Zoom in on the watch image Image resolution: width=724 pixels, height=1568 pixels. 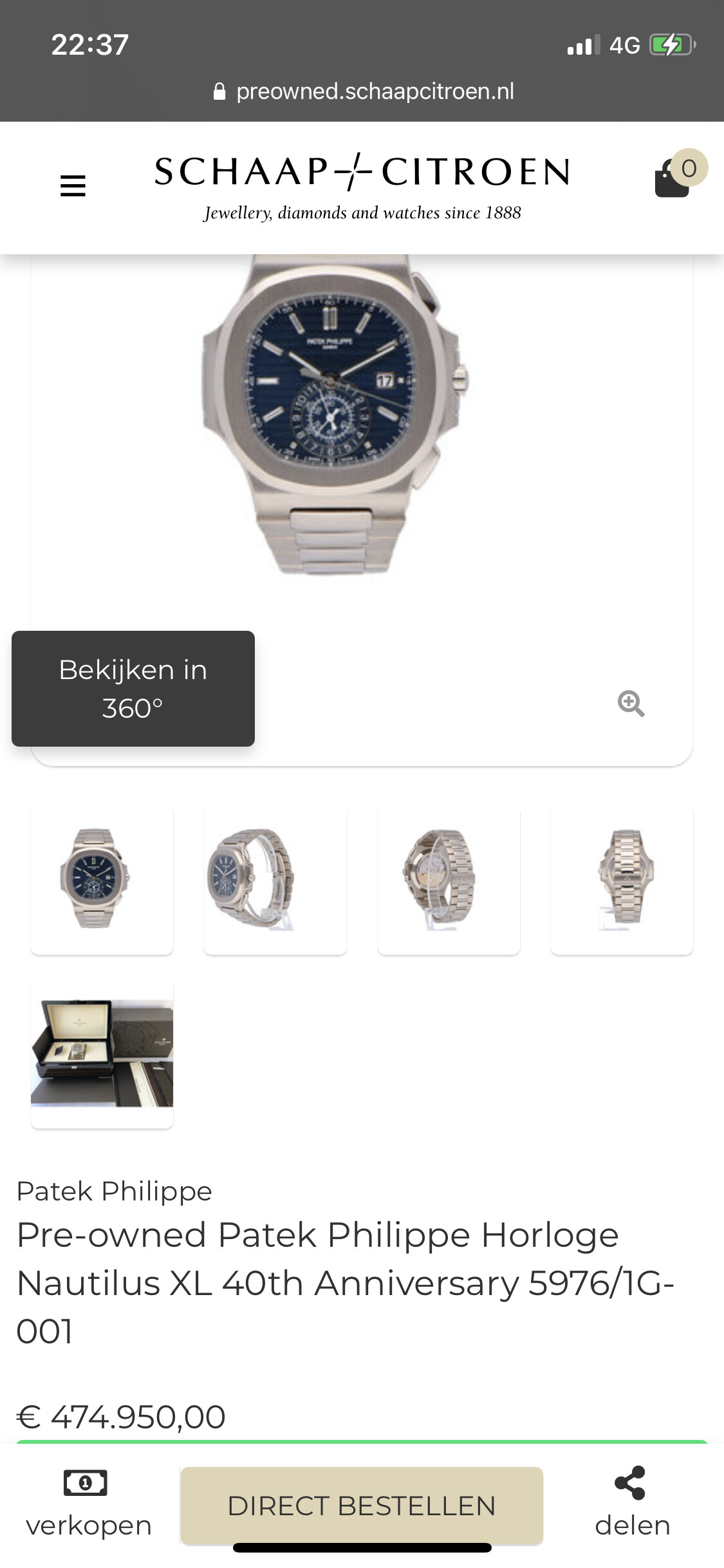point(631,703)
